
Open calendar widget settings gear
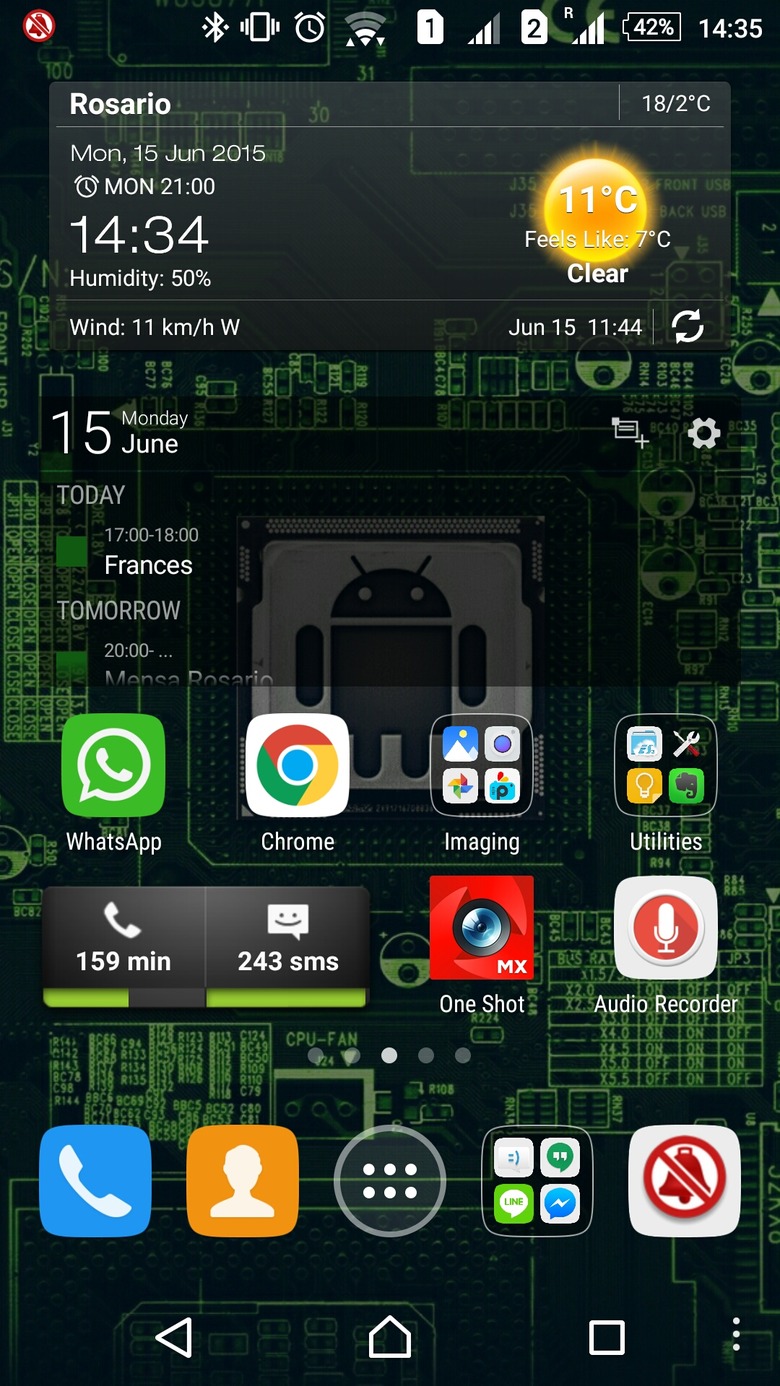(704, 433)
